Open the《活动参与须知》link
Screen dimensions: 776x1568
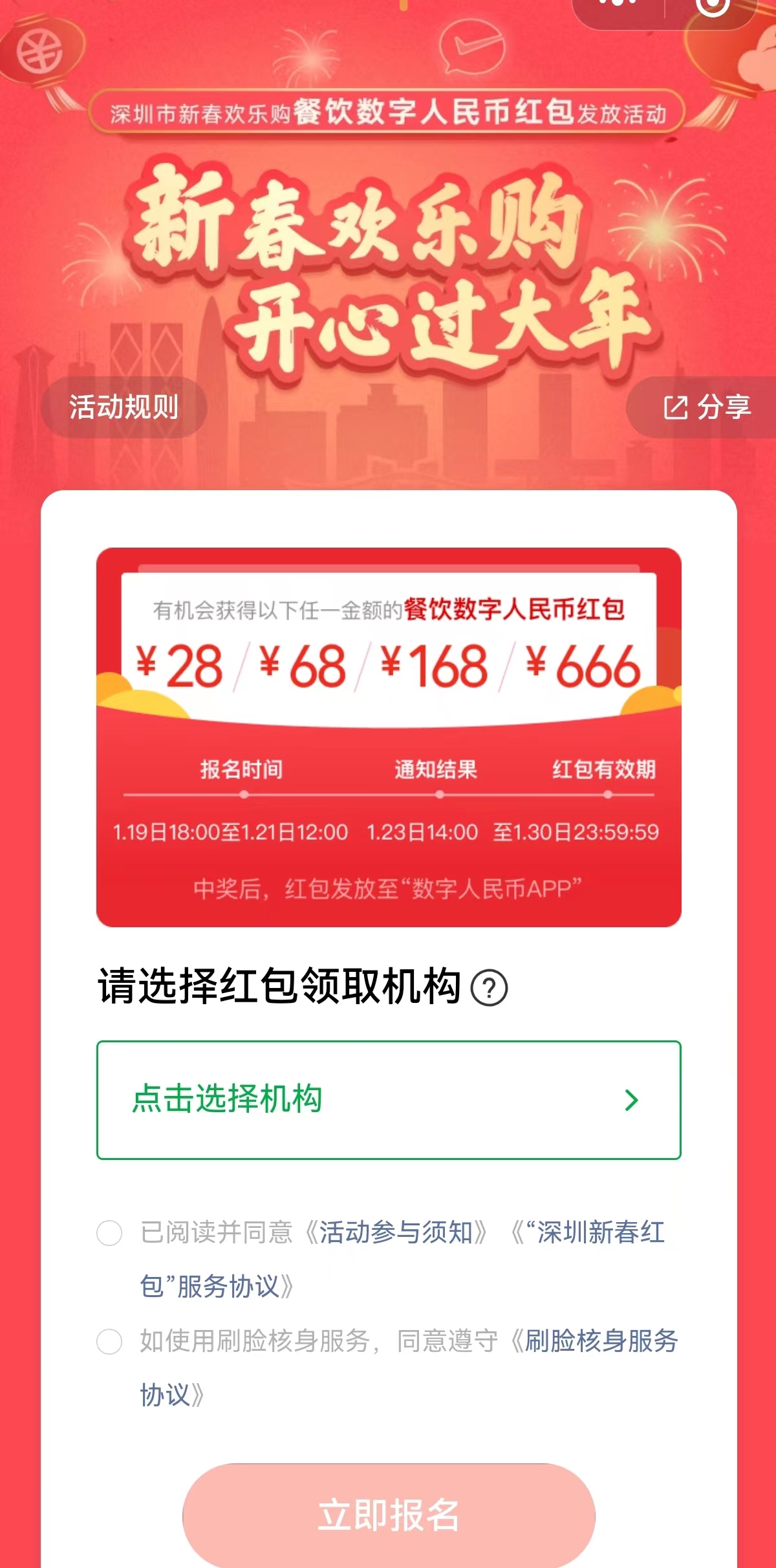(x=396, y=1232)
